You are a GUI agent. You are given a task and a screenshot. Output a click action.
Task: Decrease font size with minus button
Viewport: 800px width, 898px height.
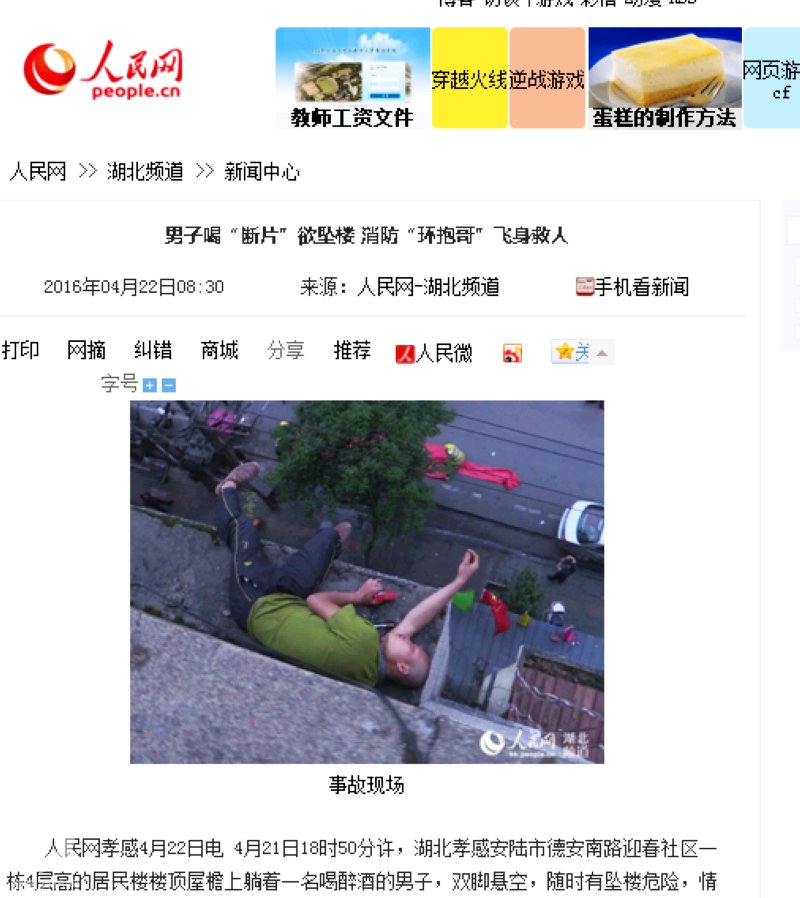coord(169,385)
